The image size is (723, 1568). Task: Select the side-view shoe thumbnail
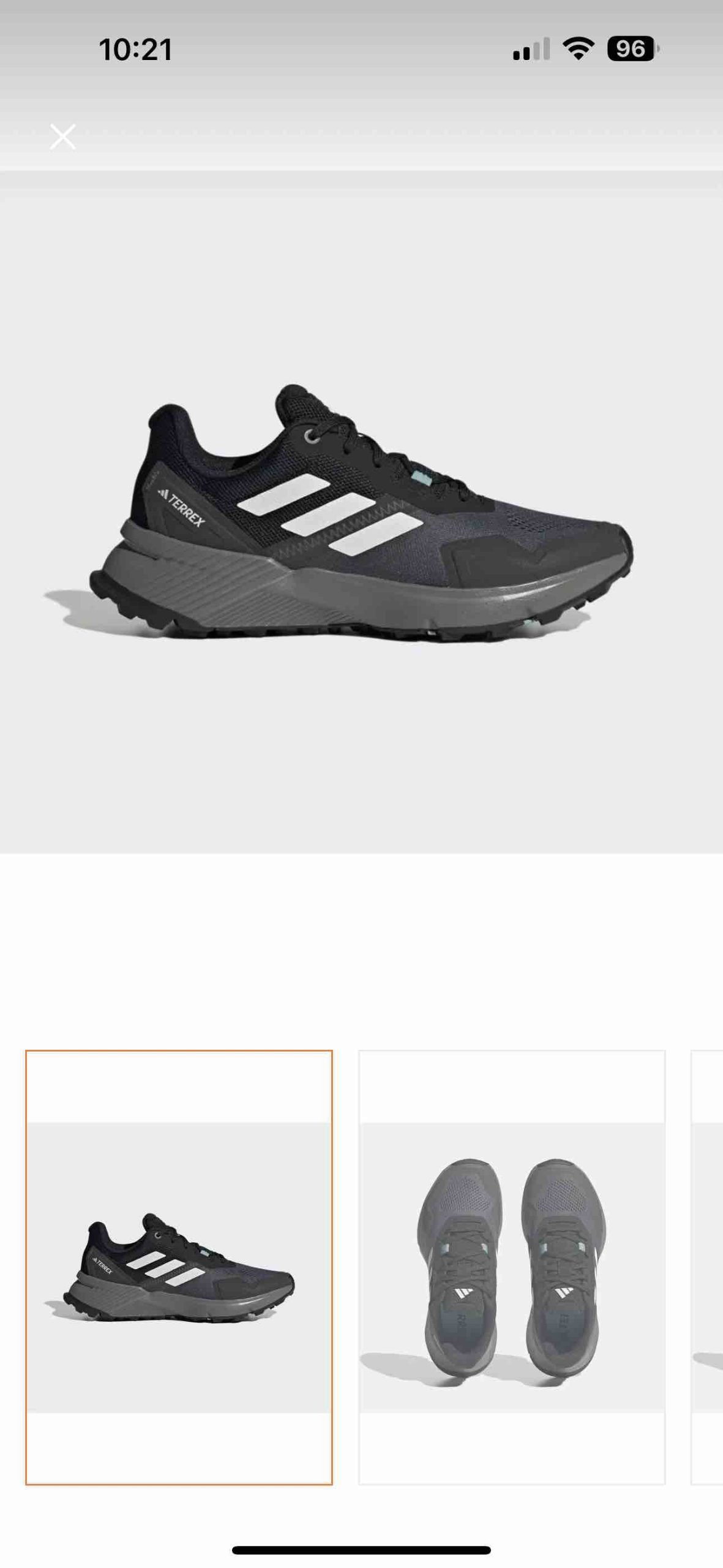179,1267
